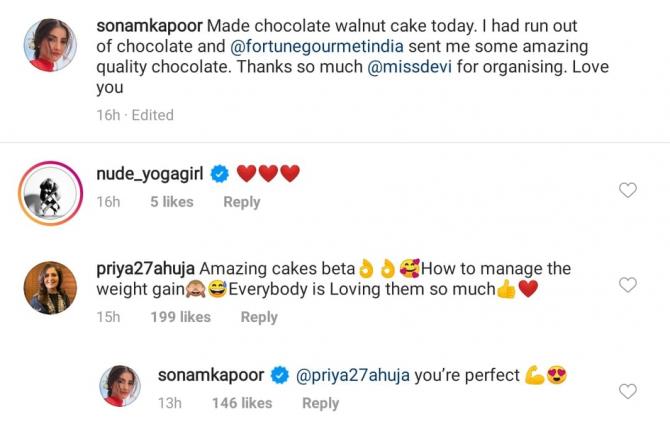670x431 pixels.
Task: Like sonamkapoor's "you're perfect" reply
Action: point(628,391)
